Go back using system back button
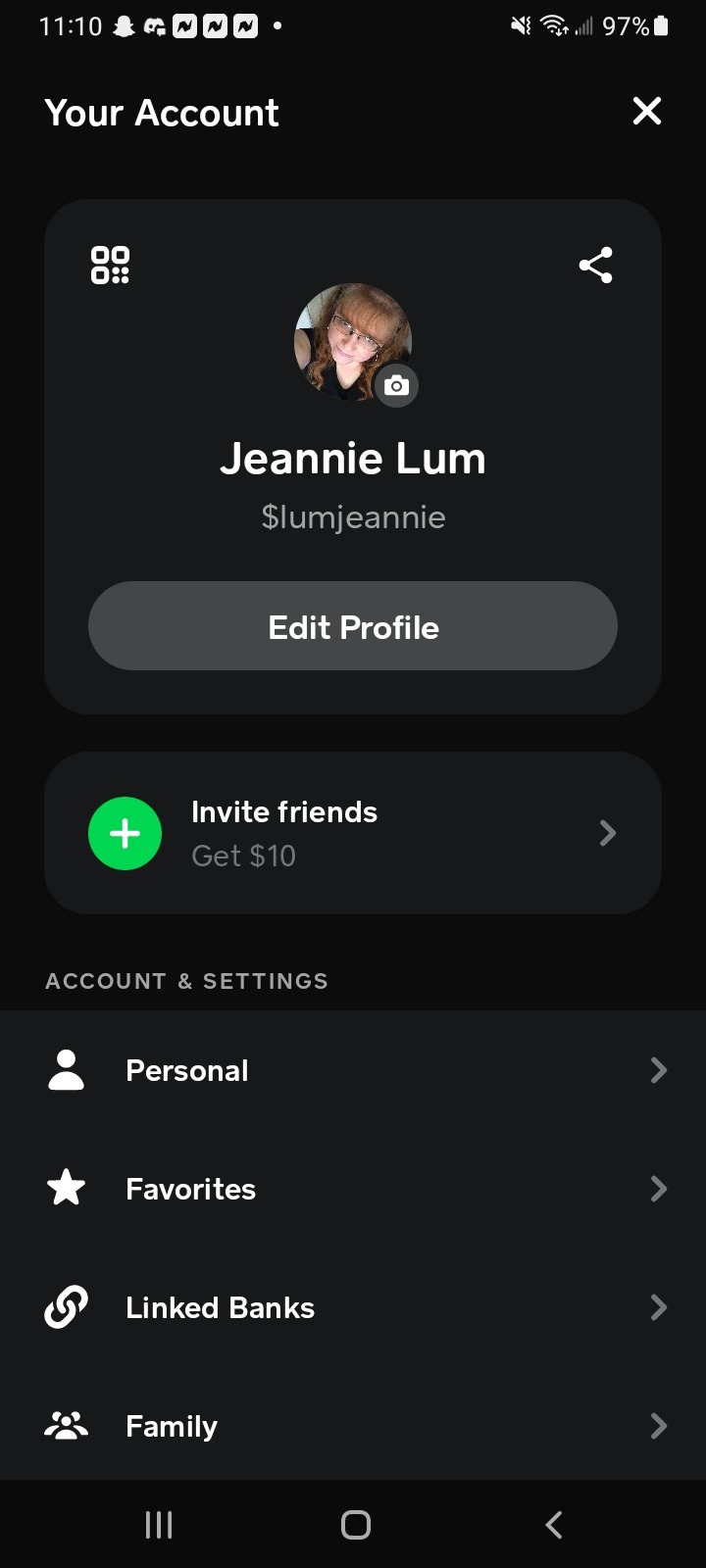The width and height of the screenshot is (706, 1568). pos(554,1525)
